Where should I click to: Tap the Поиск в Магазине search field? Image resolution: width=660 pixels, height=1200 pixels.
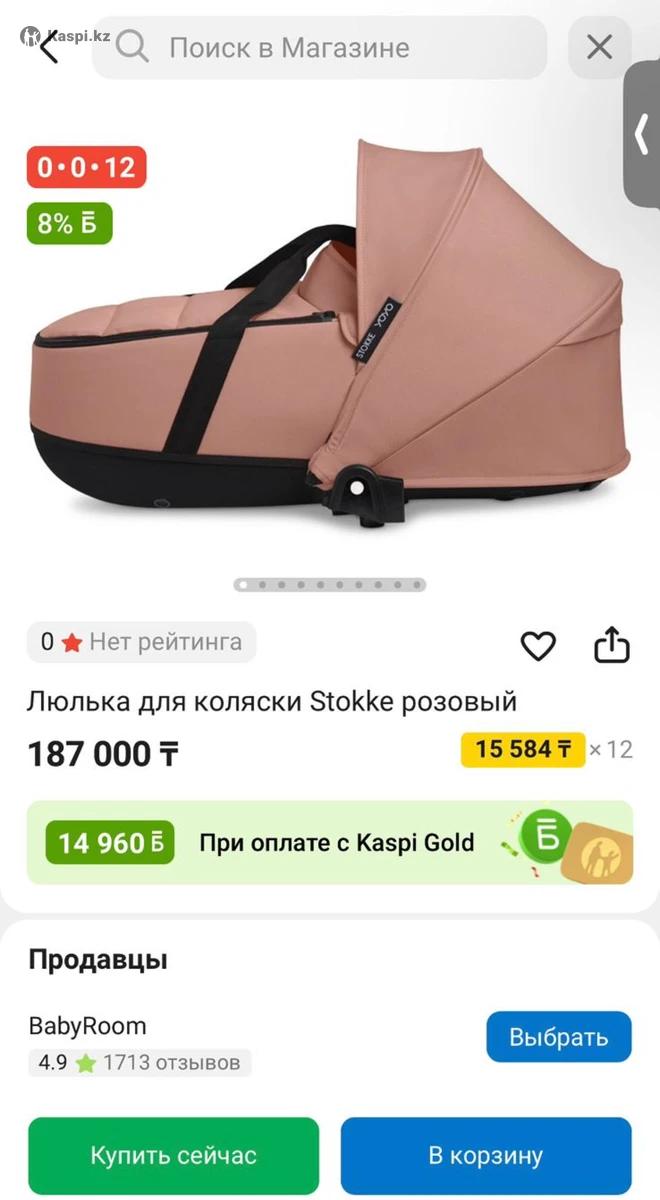[320, 47]
